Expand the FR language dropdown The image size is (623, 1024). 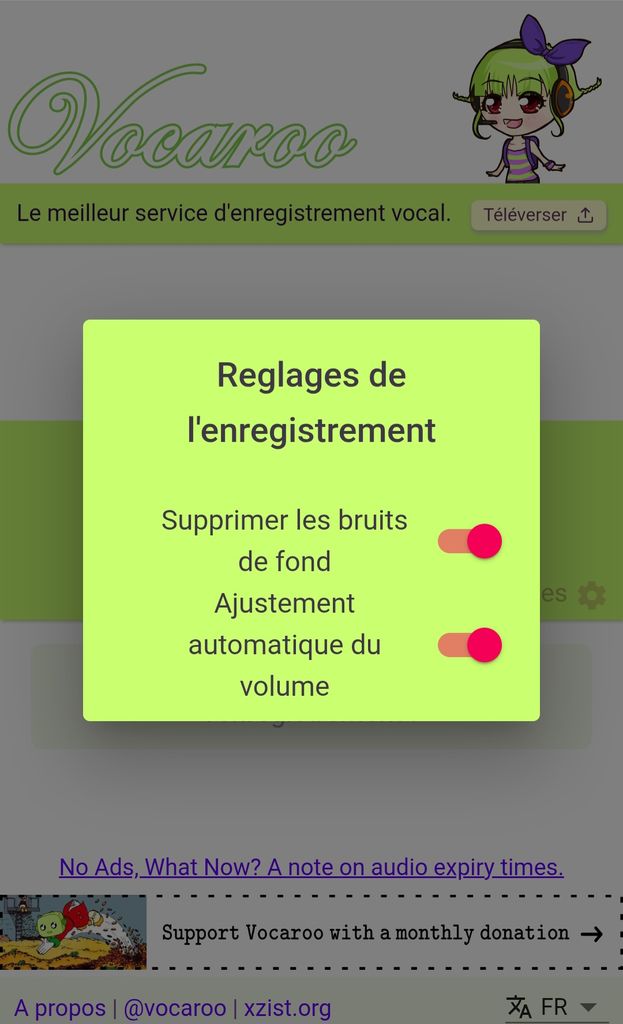pyautogui.click(x=555, y=1006)
